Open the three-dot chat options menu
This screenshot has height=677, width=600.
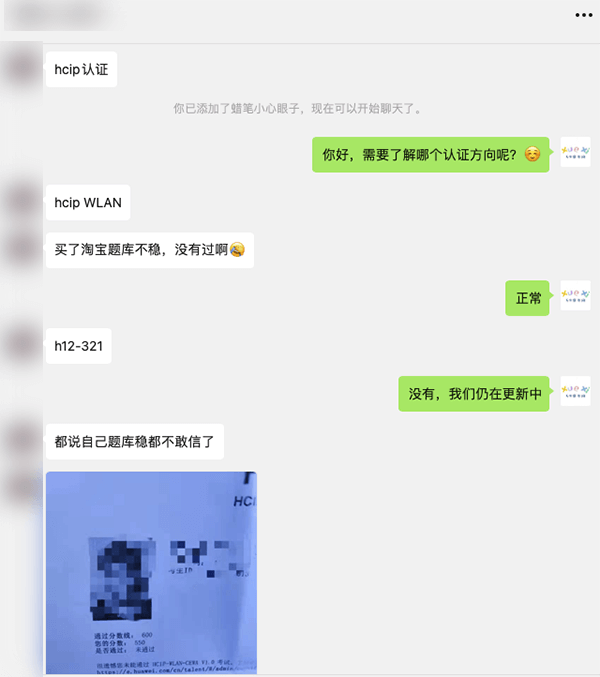point(583,15)
